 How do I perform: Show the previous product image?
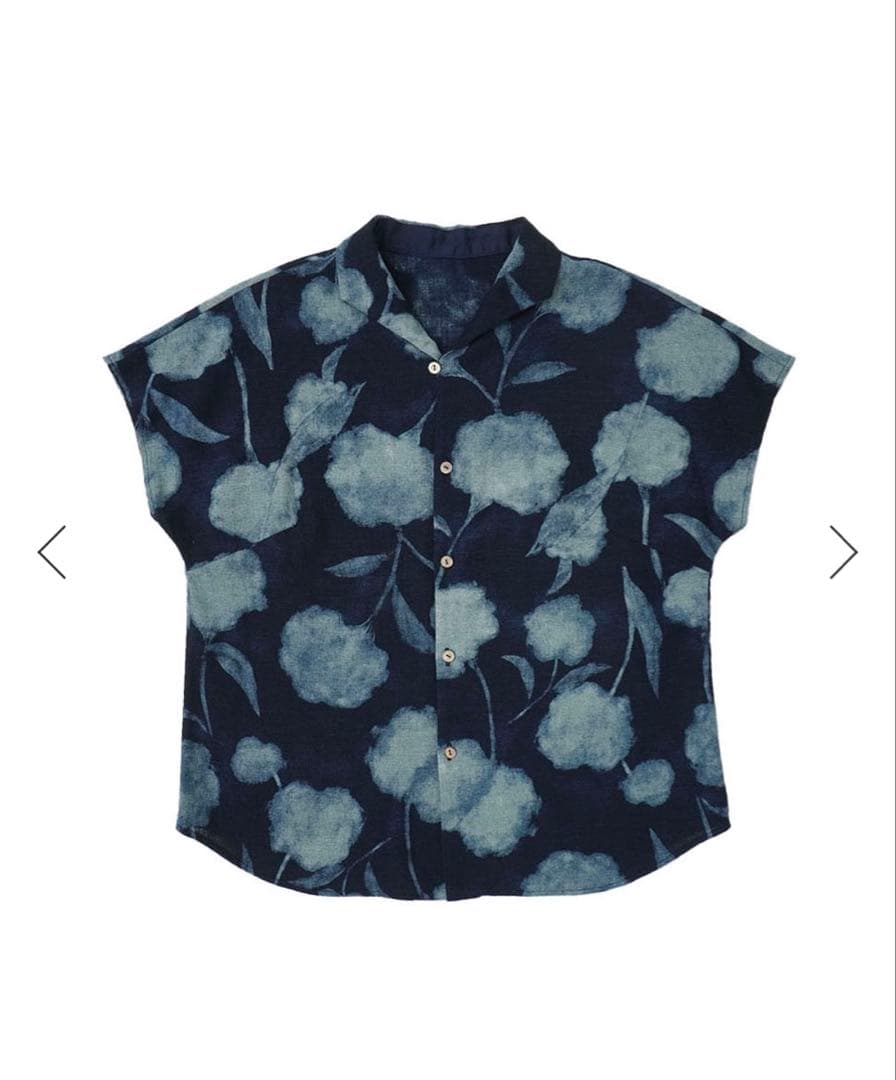(52, 552)
